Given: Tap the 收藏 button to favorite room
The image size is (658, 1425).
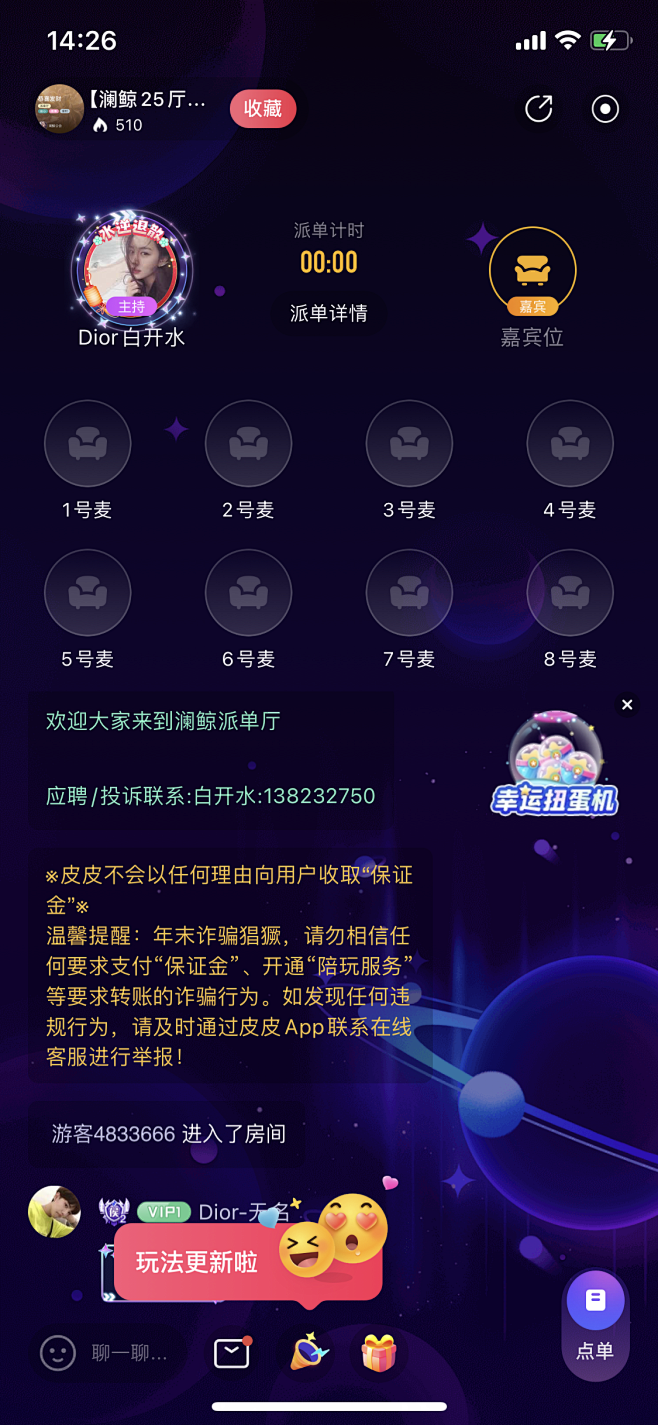Looking at the screenshot, I should coord(263,109).
